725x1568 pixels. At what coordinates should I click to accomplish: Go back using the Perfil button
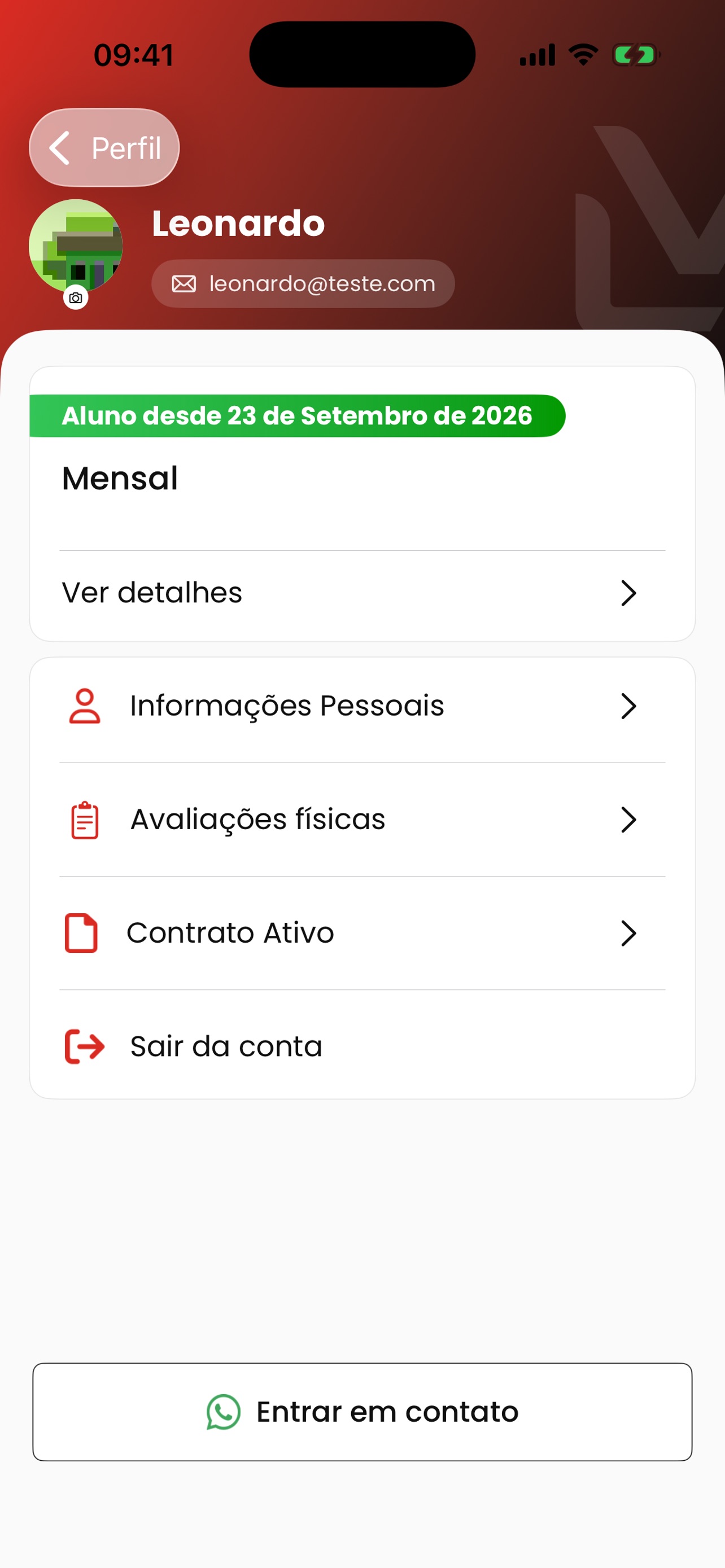104,148
